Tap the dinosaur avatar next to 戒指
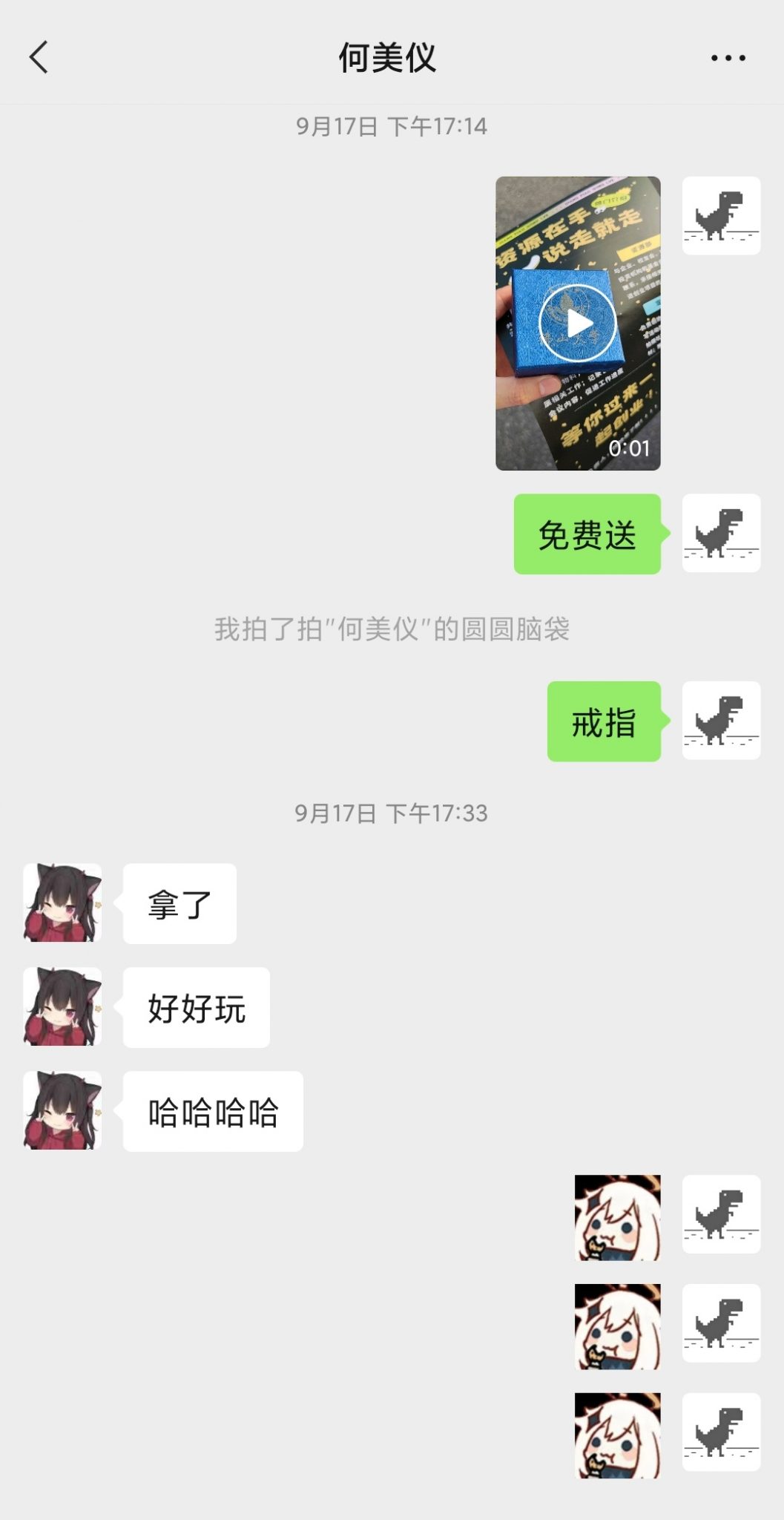Image resolution: width=784 pixels, height=1520 pixels. [x=721, y=721]
